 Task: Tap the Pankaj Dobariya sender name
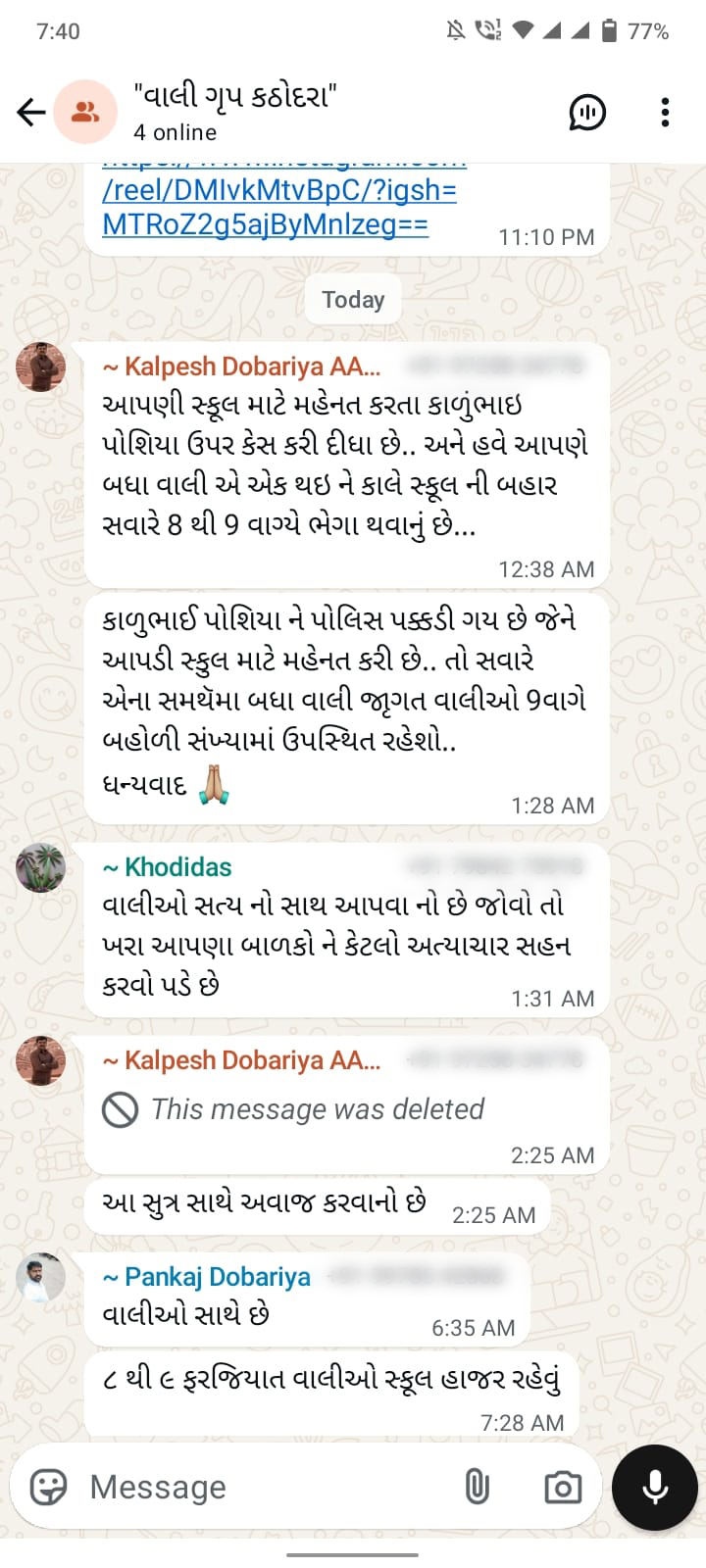click(217, 1277)
